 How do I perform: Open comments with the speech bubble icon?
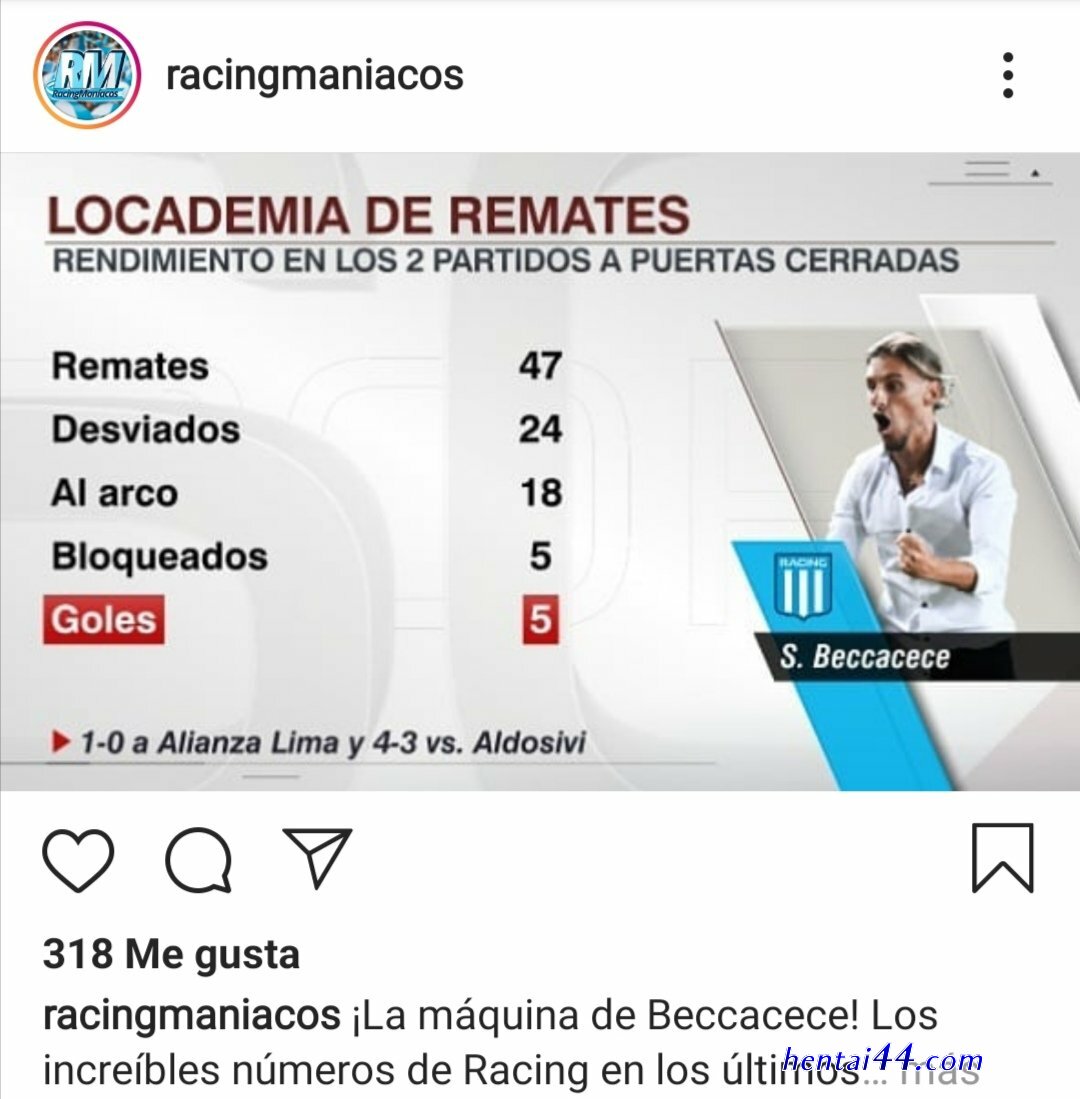pos(198,859)
